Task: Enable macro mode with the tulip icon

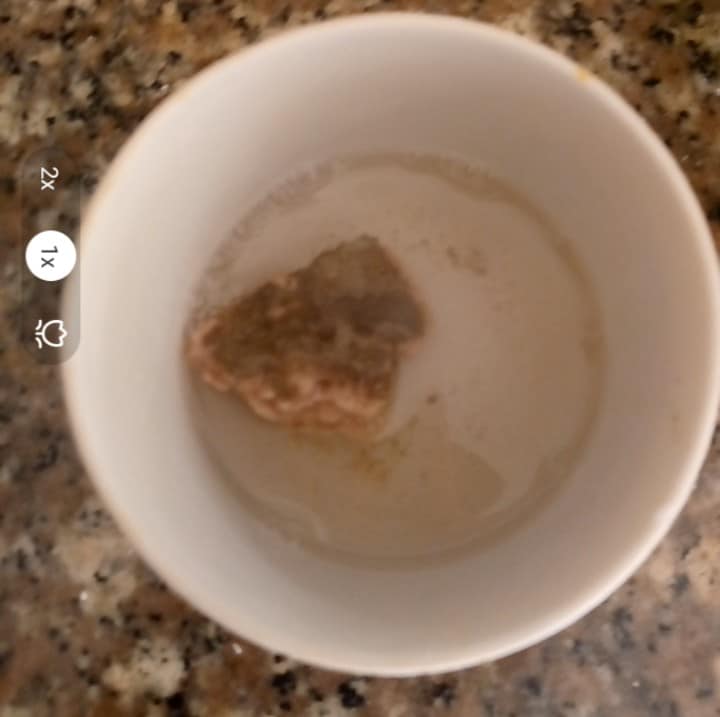Action: [x=50, y=333]
